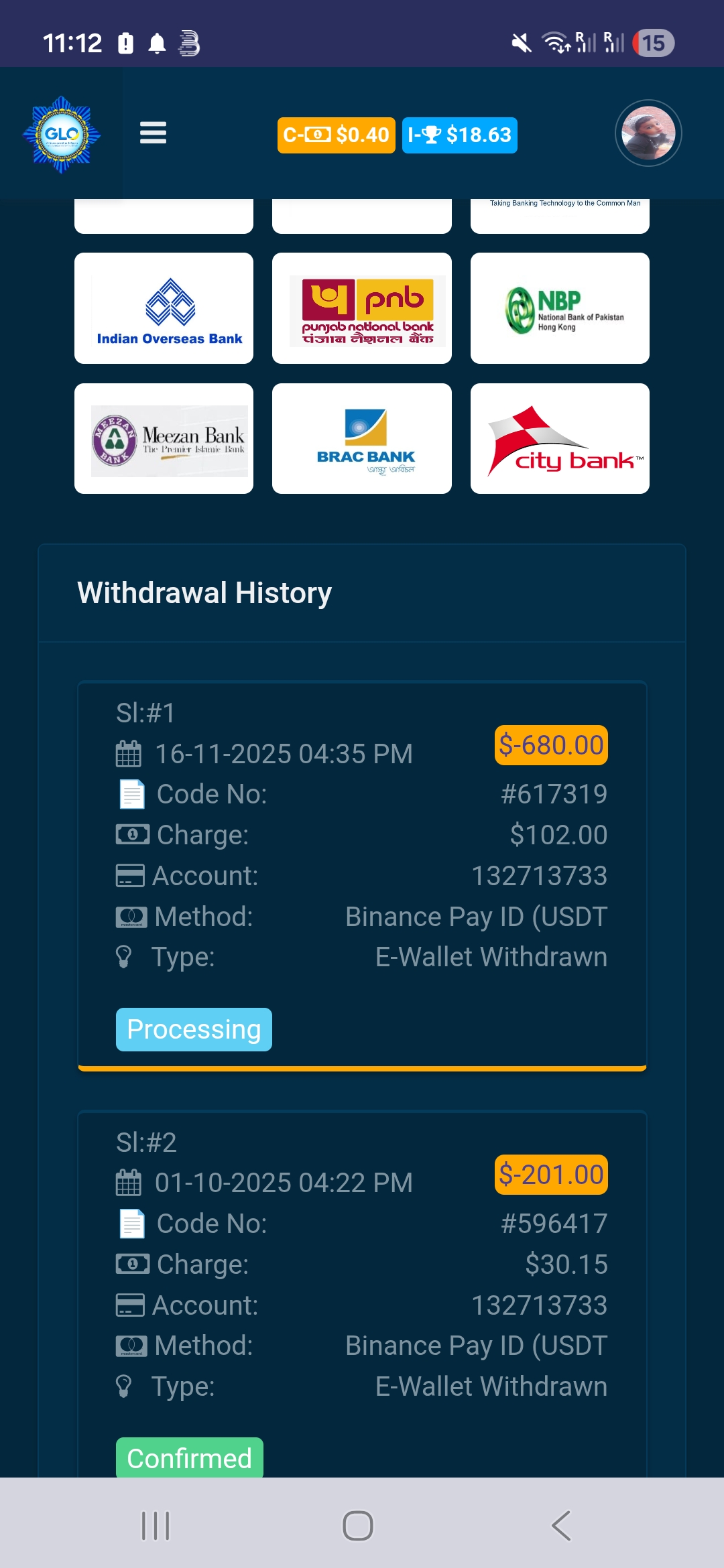Tap the I-wallet $18.63 balance badge

tap(460, 135)
